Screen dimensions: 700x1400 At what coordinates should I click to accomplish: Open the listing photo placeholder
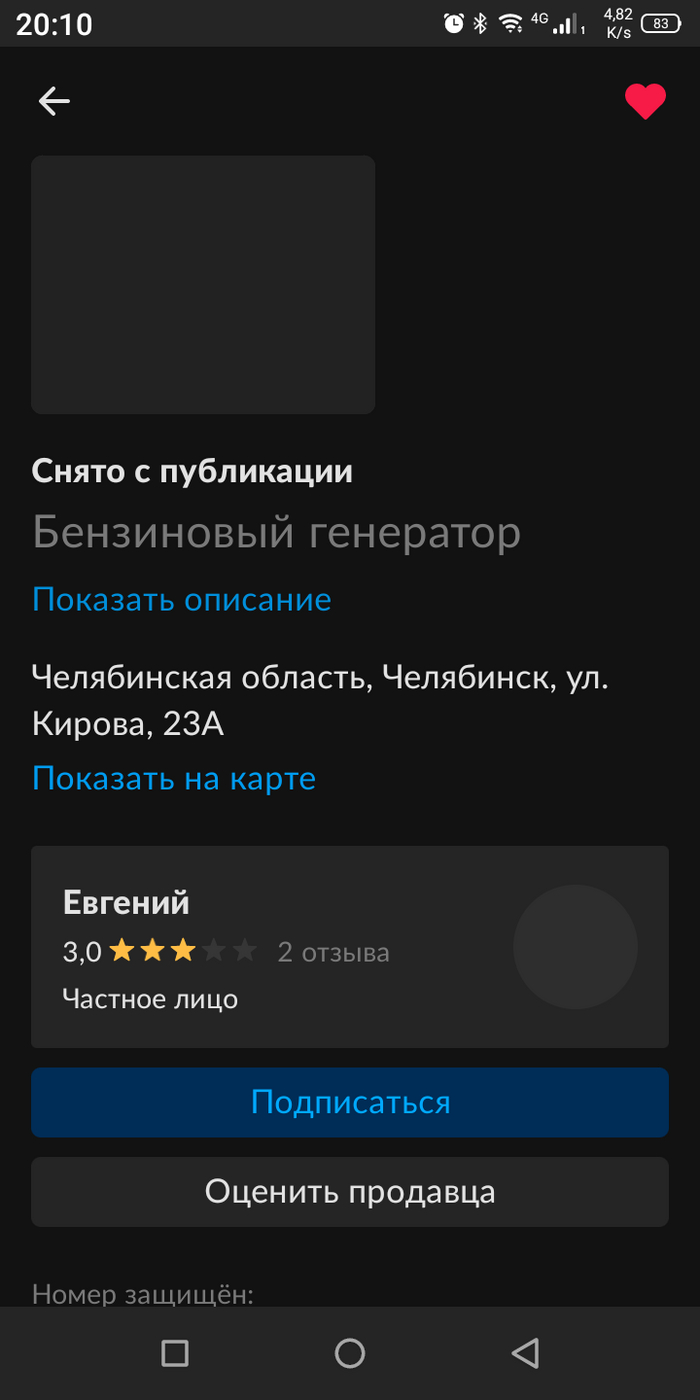point(203,285)
